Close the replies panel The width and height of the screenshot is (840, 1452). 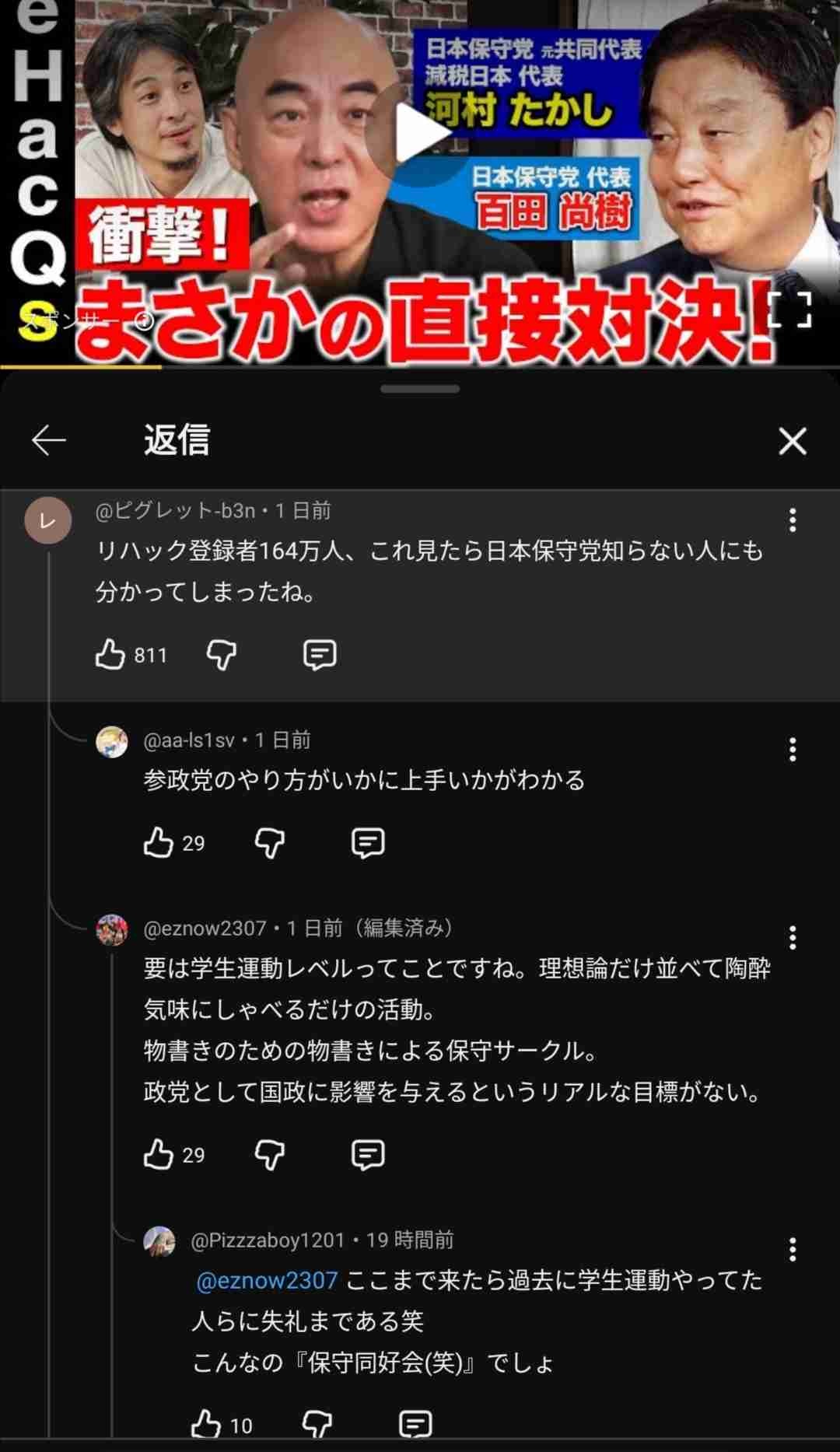(x=792, y=441)
